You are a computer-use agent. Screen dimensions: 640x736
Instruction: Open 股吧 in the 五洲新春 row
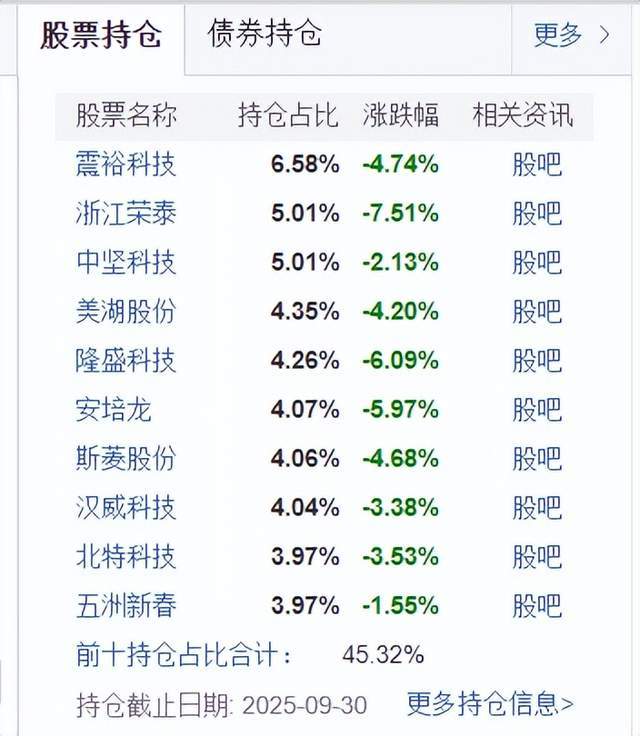pyautogui.click(x=537, y=605)
